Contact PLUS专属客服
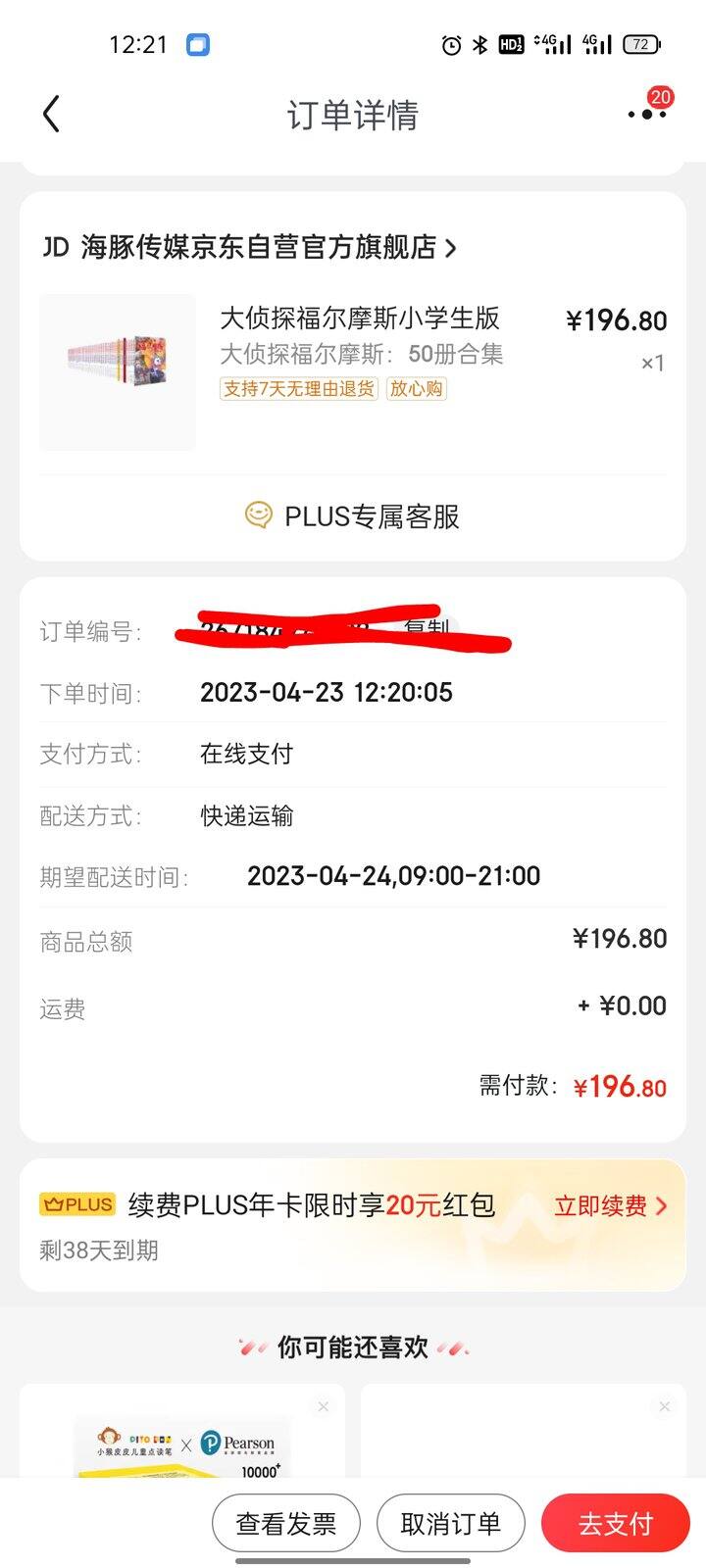Viewport: 706px width, 1568px height. pos(353,516)
